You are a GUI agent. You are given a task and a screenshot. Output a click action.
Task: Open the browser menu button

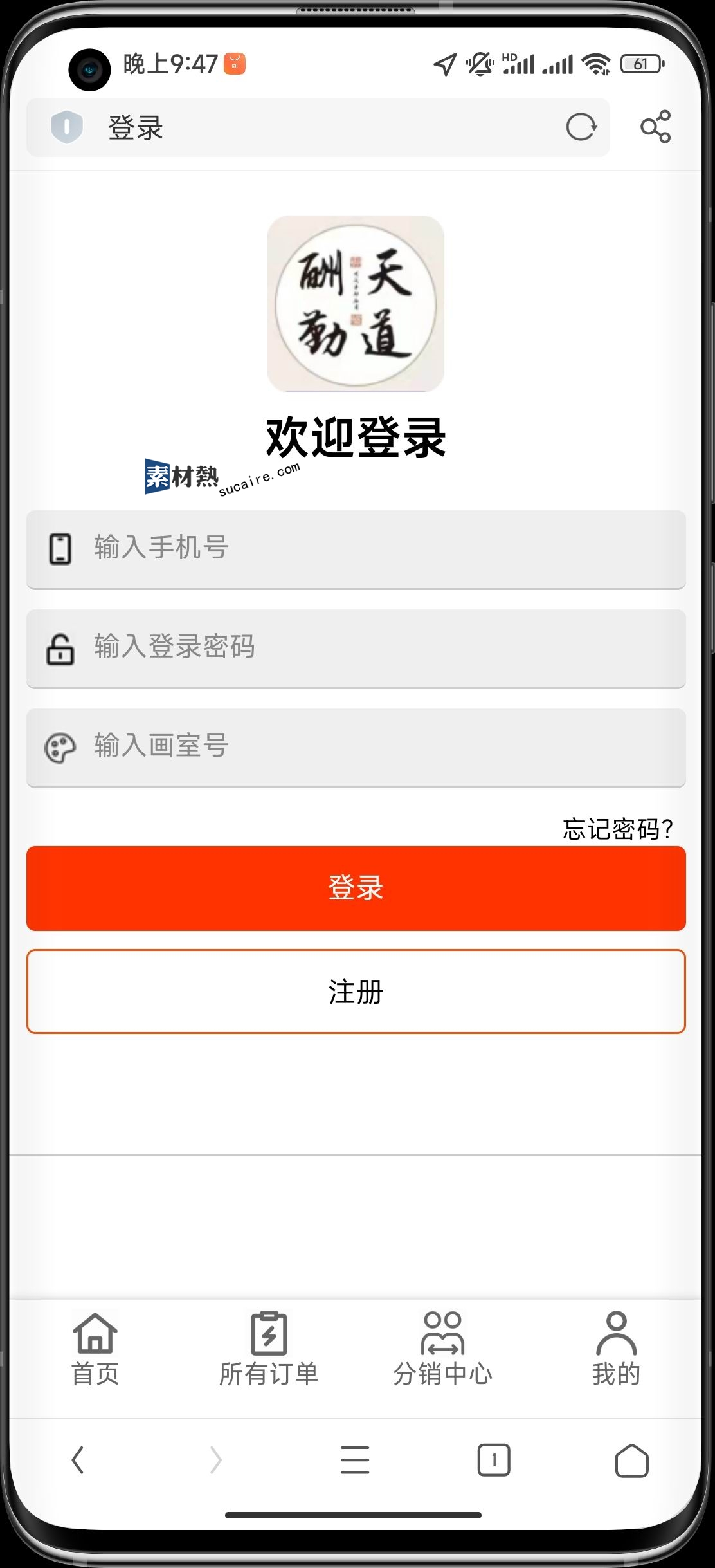[x=355, y=1460]
